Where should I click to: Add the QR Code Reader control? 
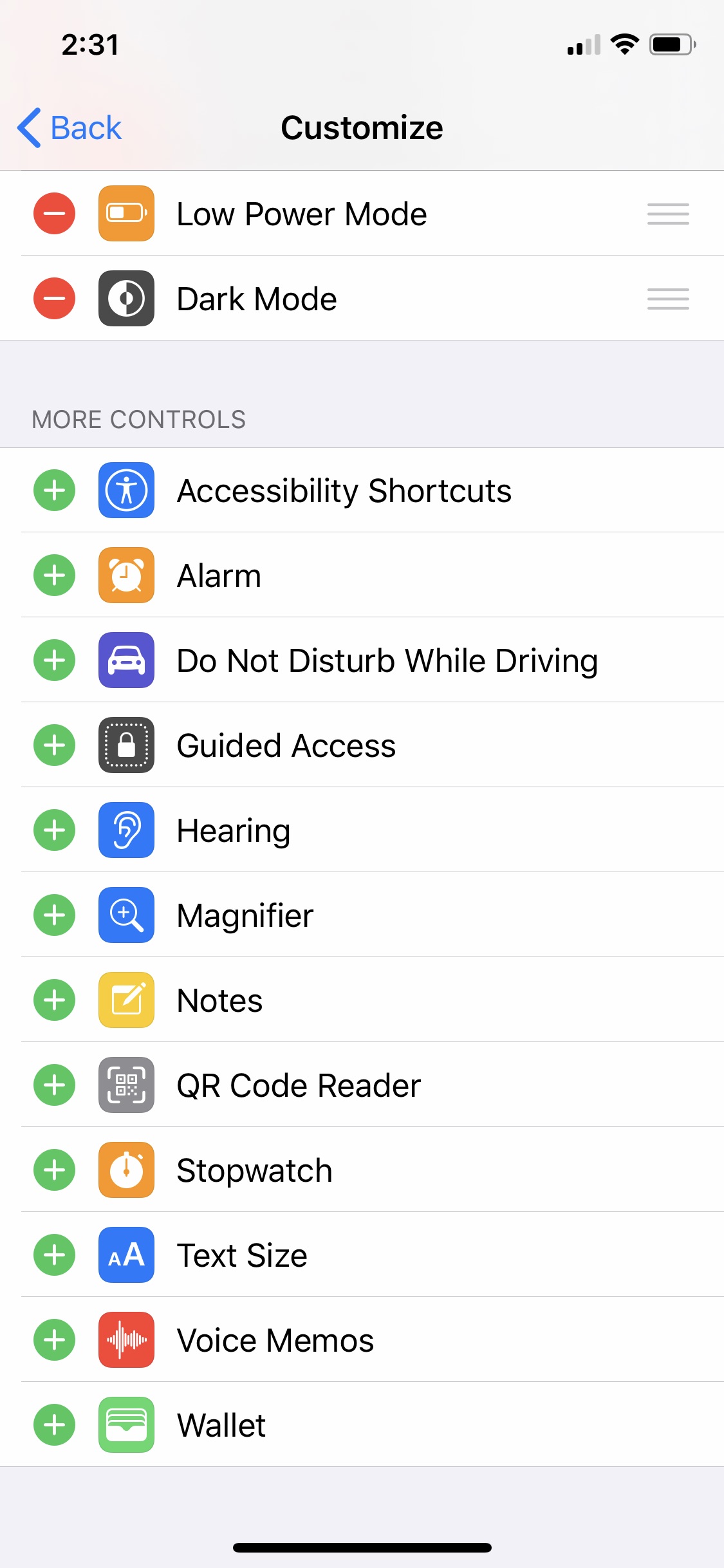coord(55,1085)
